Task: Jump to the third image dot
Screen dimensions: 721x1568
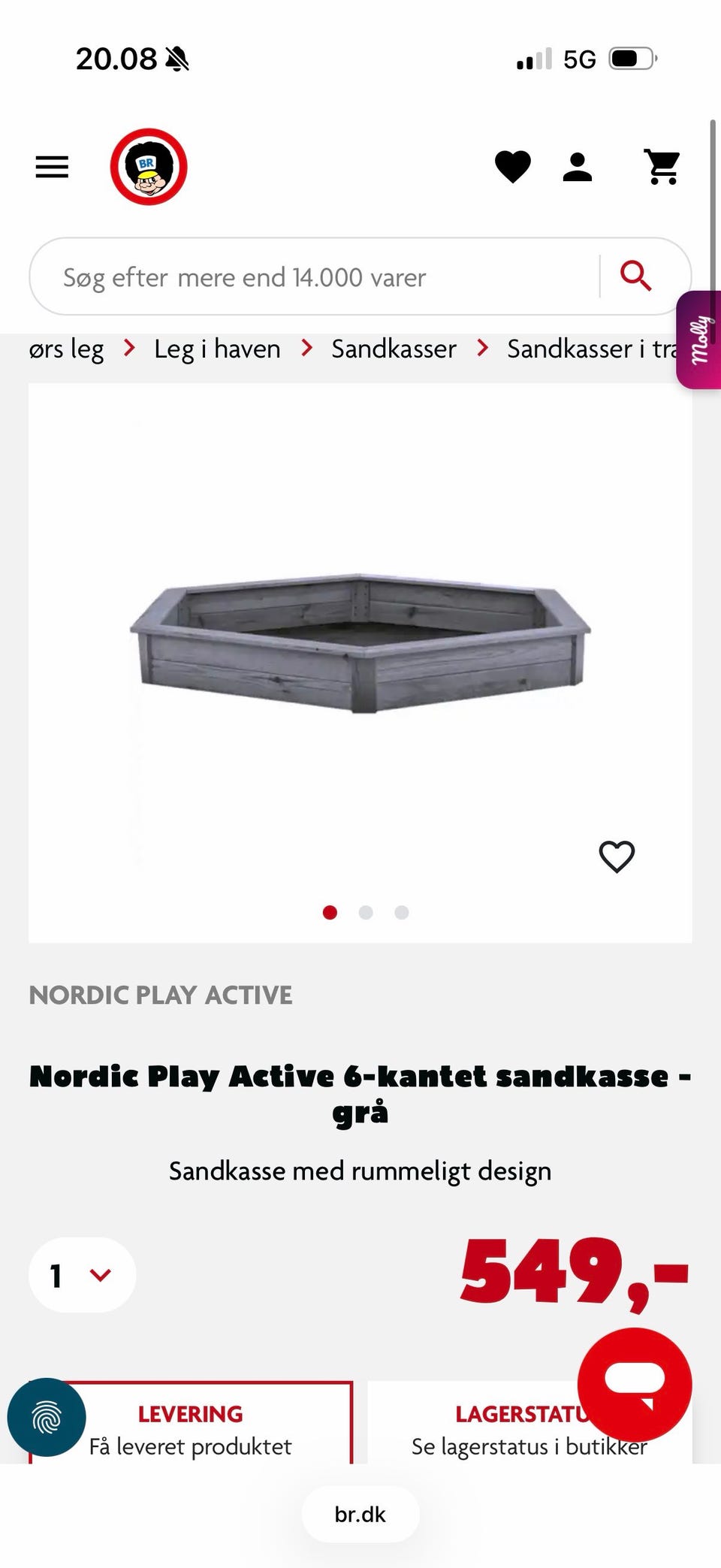Action: coord(402,912)
